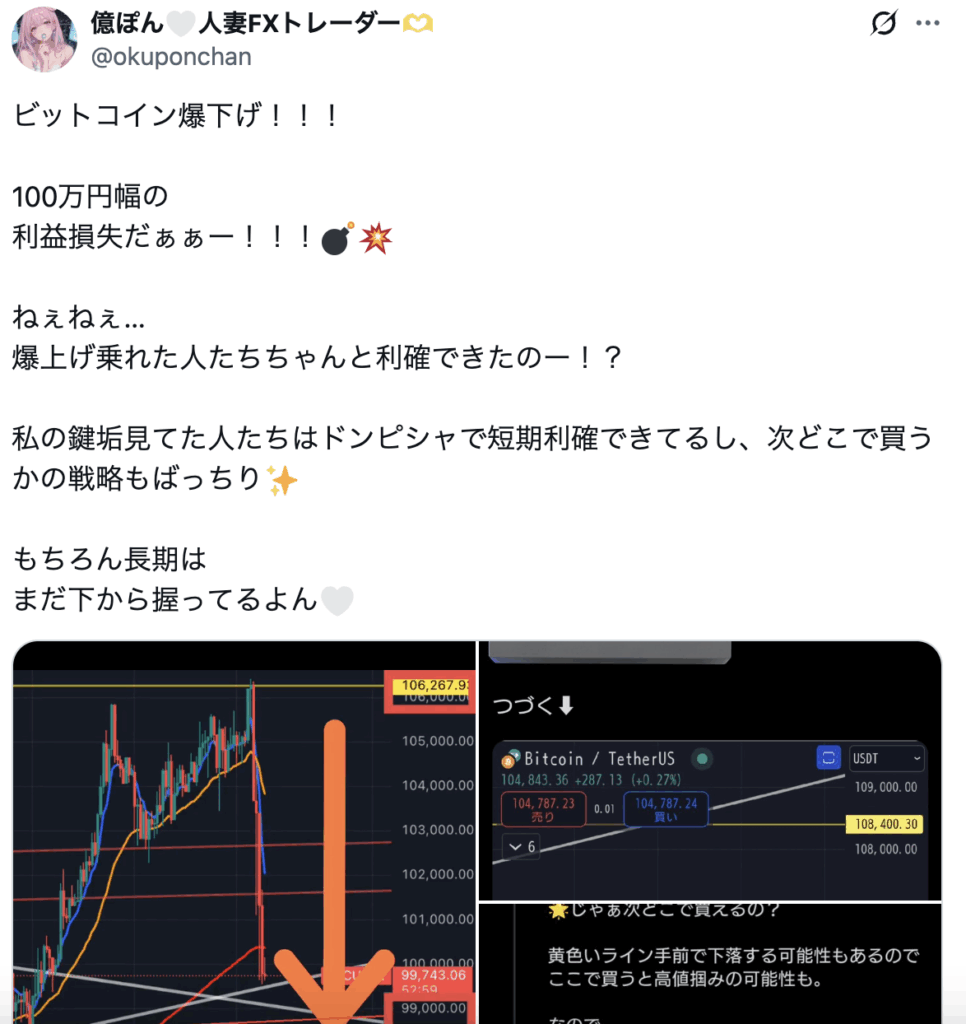Open the image with yellow line strategy text

(710, 963)
